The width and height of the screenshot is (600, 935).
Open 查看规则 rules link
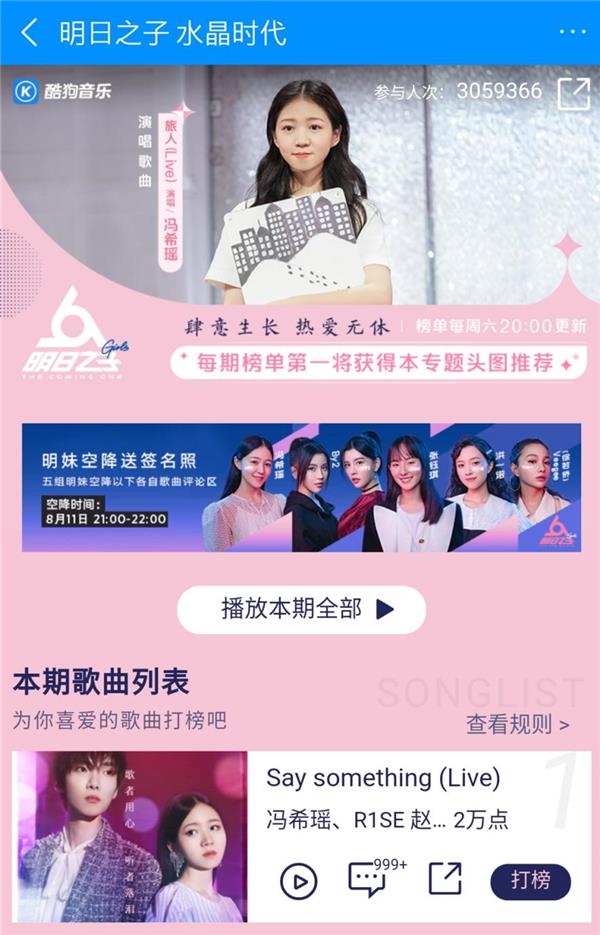(x=517, y=723)
